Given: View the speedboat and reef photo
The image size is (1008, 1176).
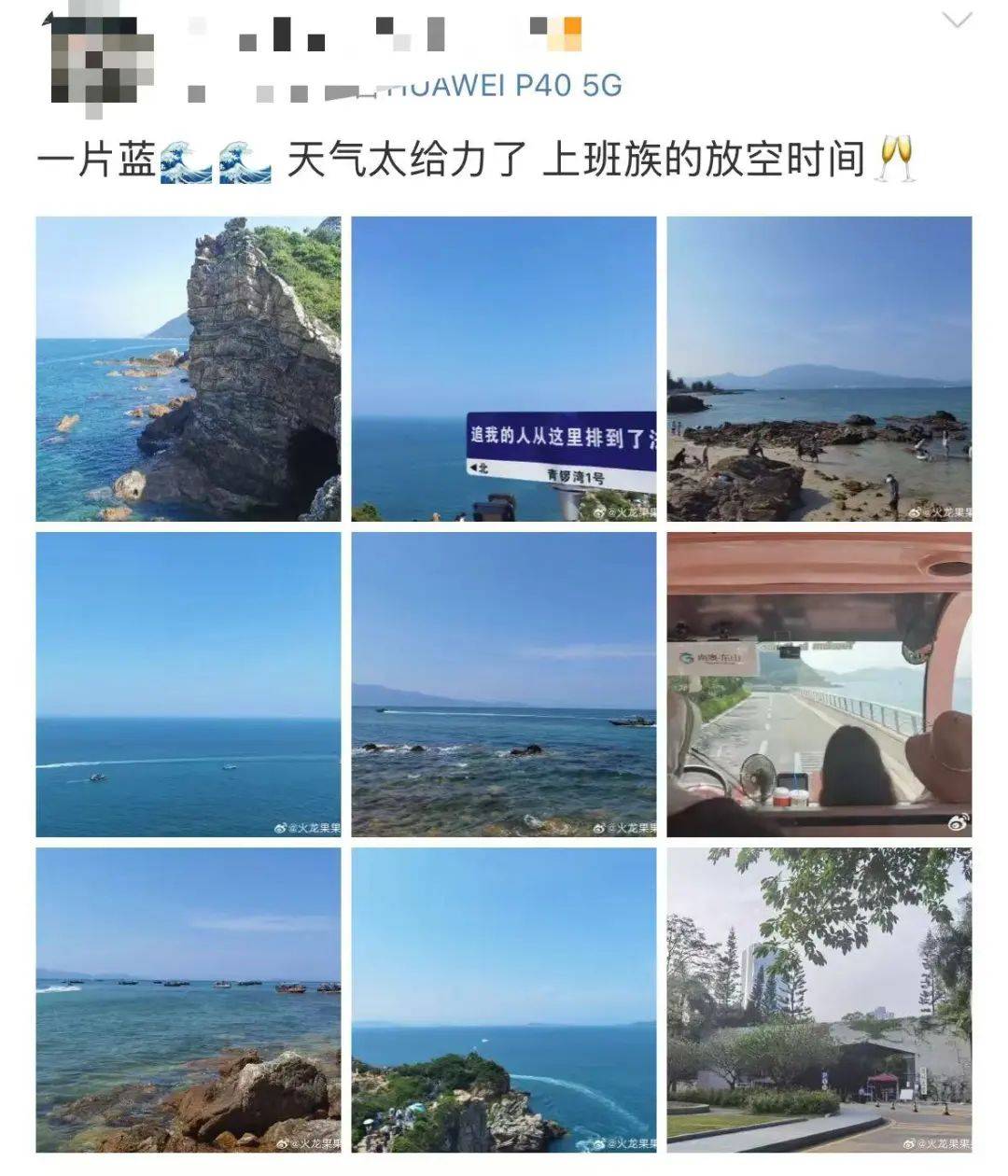Looking at the screenshot, I should [x=504, y=684].
